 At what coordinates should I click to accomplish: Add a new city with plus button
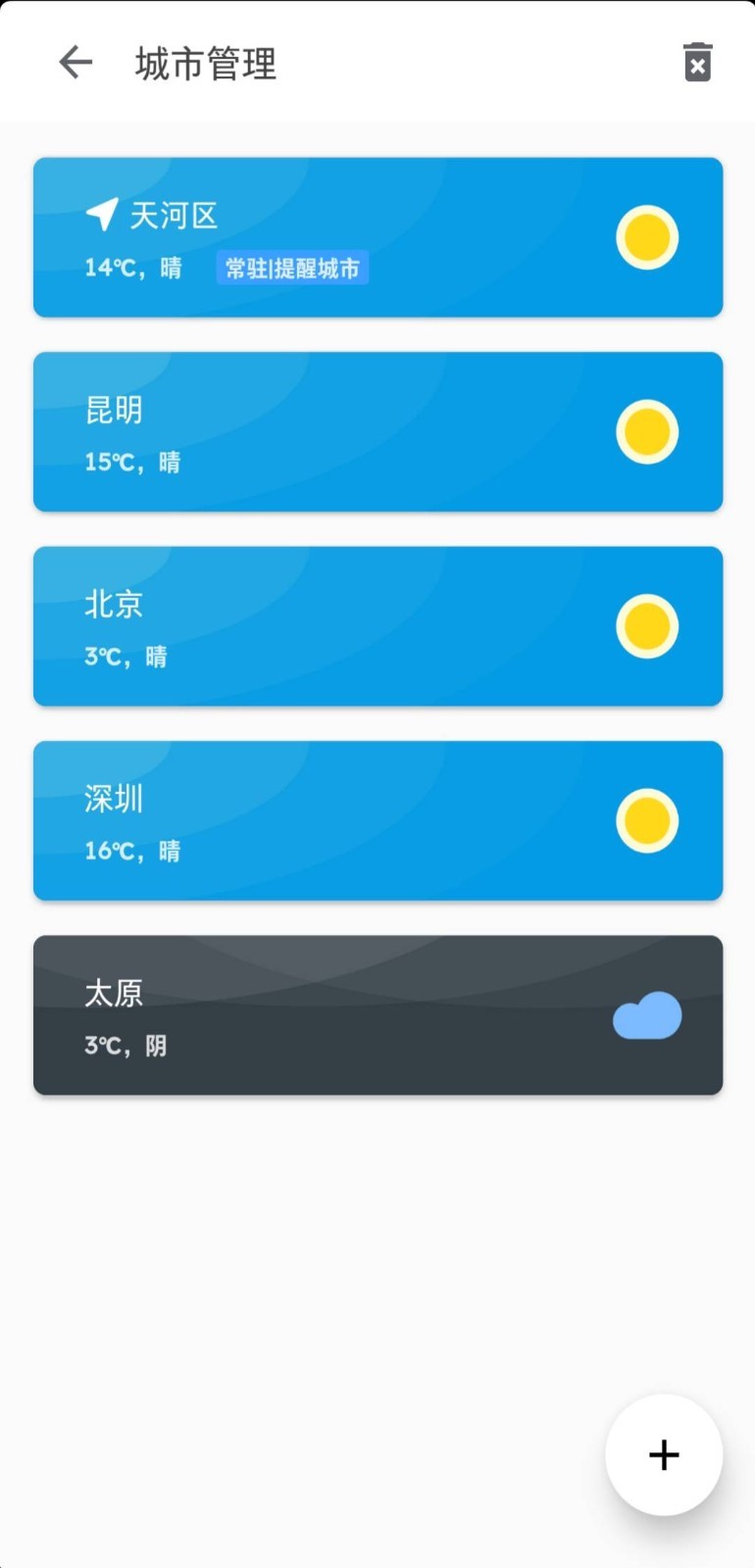click(664, 1454)
